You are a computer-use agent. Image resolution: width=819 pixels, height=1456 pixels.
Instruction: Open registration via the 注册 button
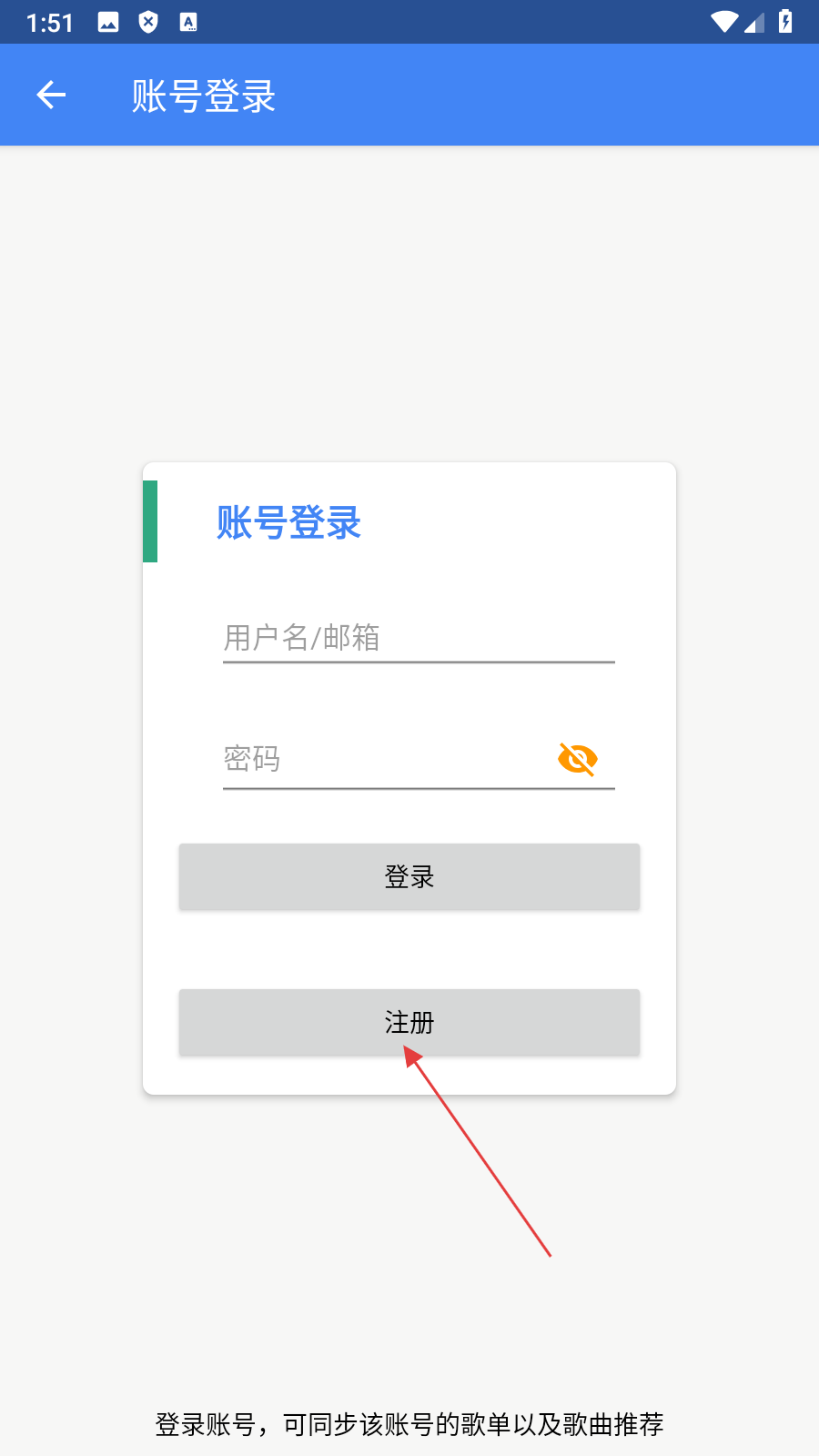(409, 1022)
